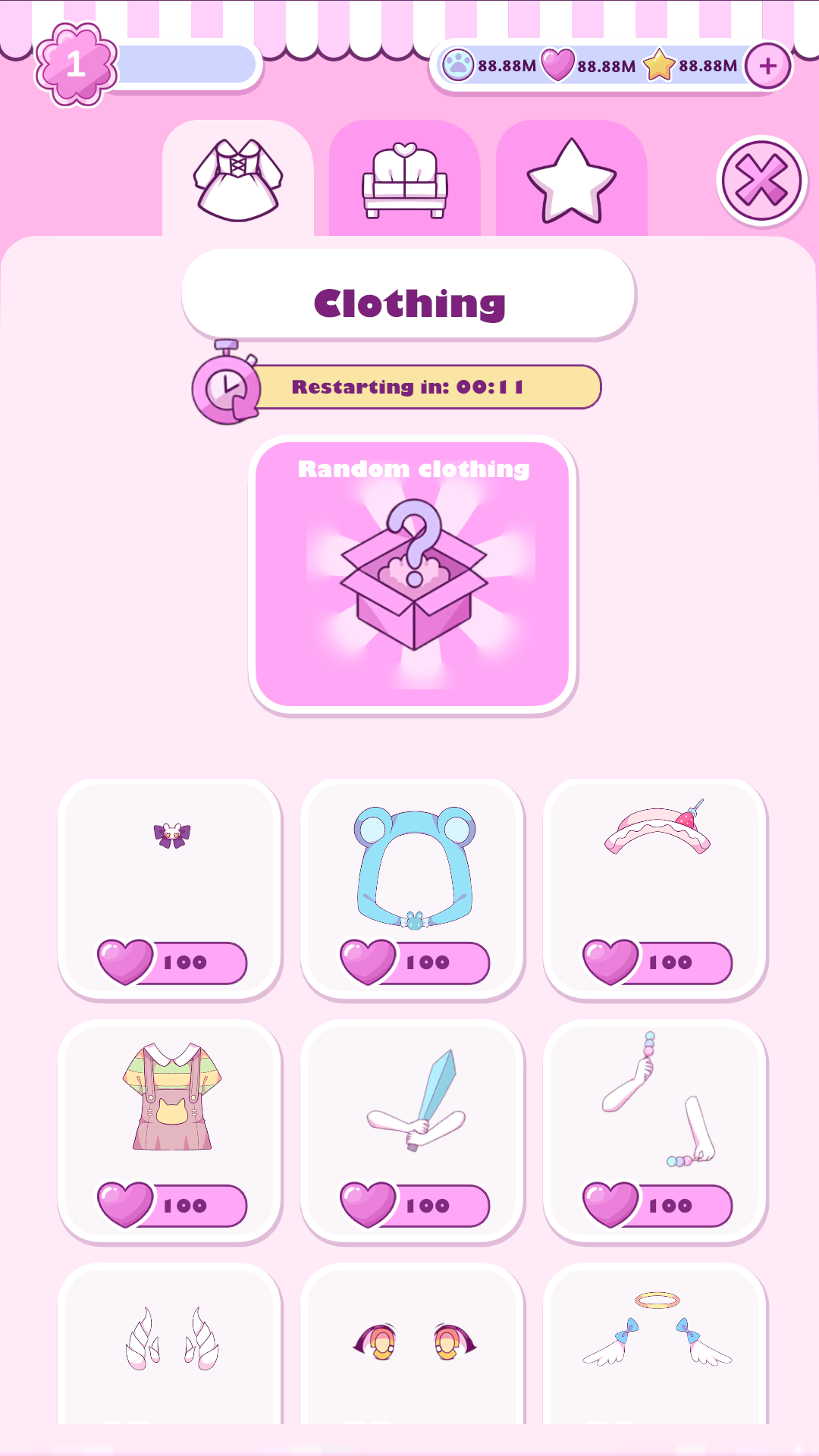Switch to the star tab
The width and height of the screenshot is (819, 1456).
pos(571,180)
